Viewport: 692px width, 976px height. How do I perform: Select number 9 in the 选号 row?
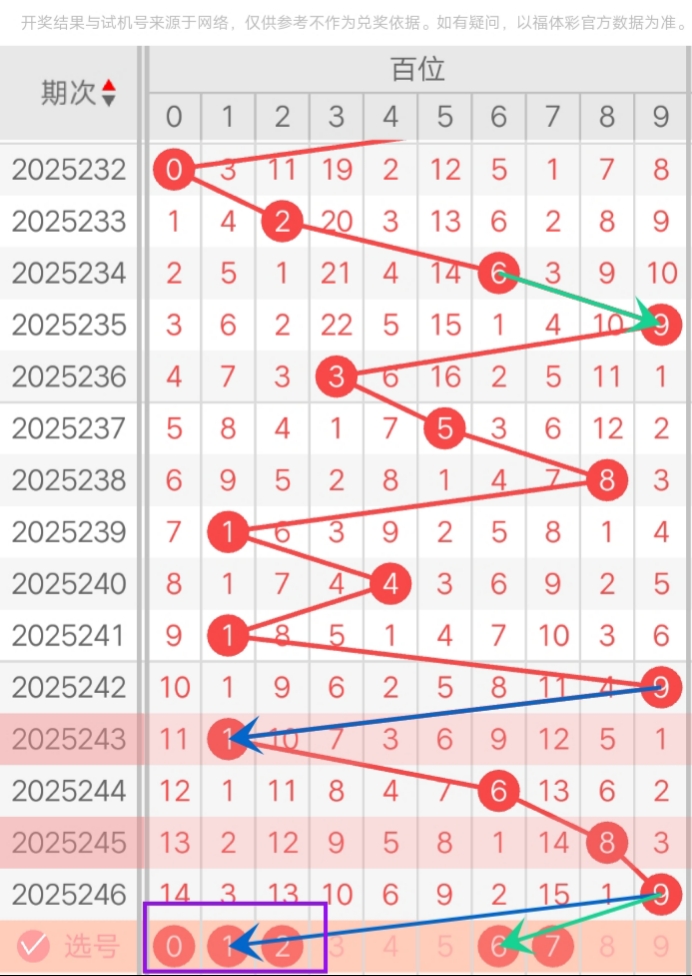[x=660, y=945]
